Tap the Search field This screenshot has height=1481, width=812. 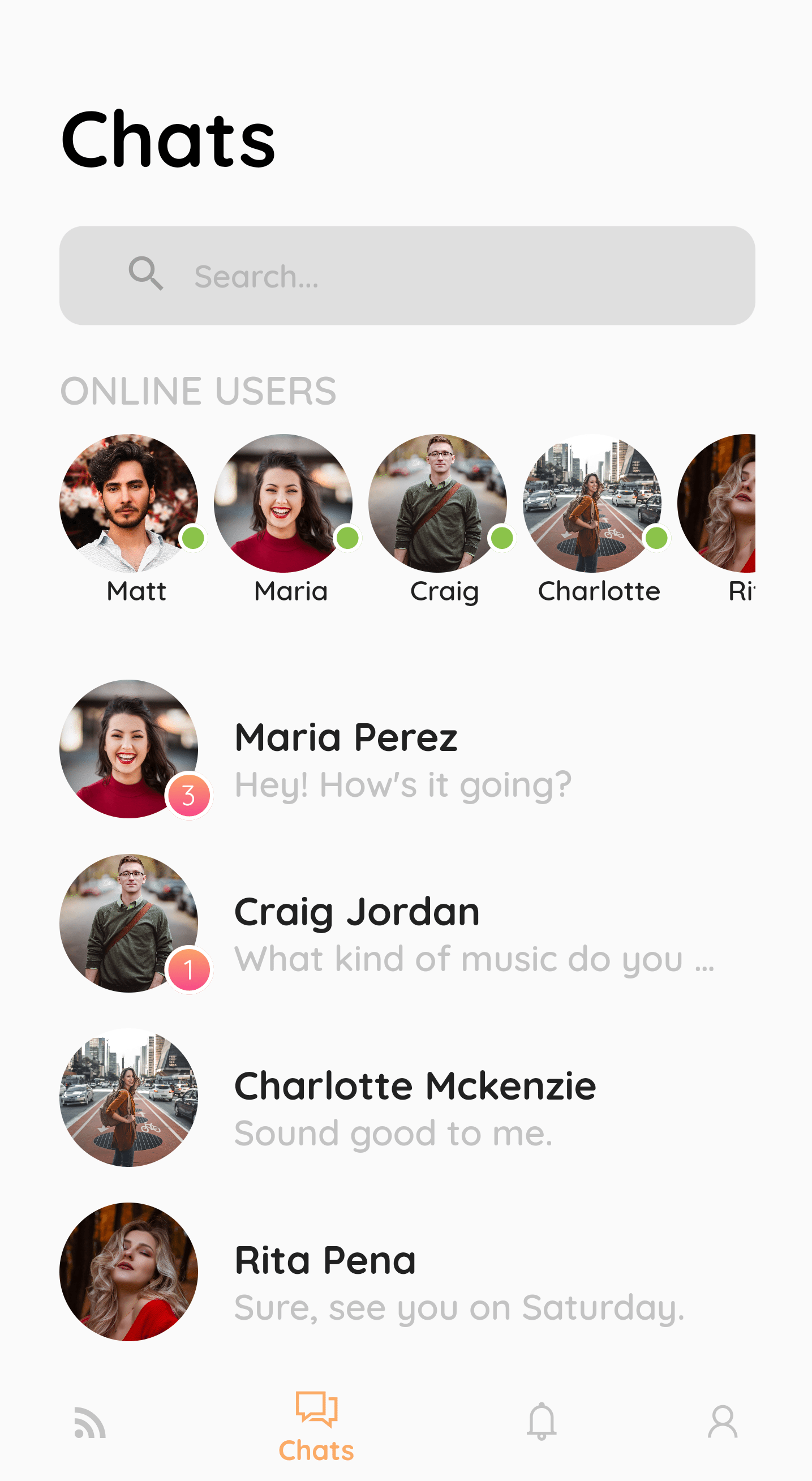[x=407, y=276]
